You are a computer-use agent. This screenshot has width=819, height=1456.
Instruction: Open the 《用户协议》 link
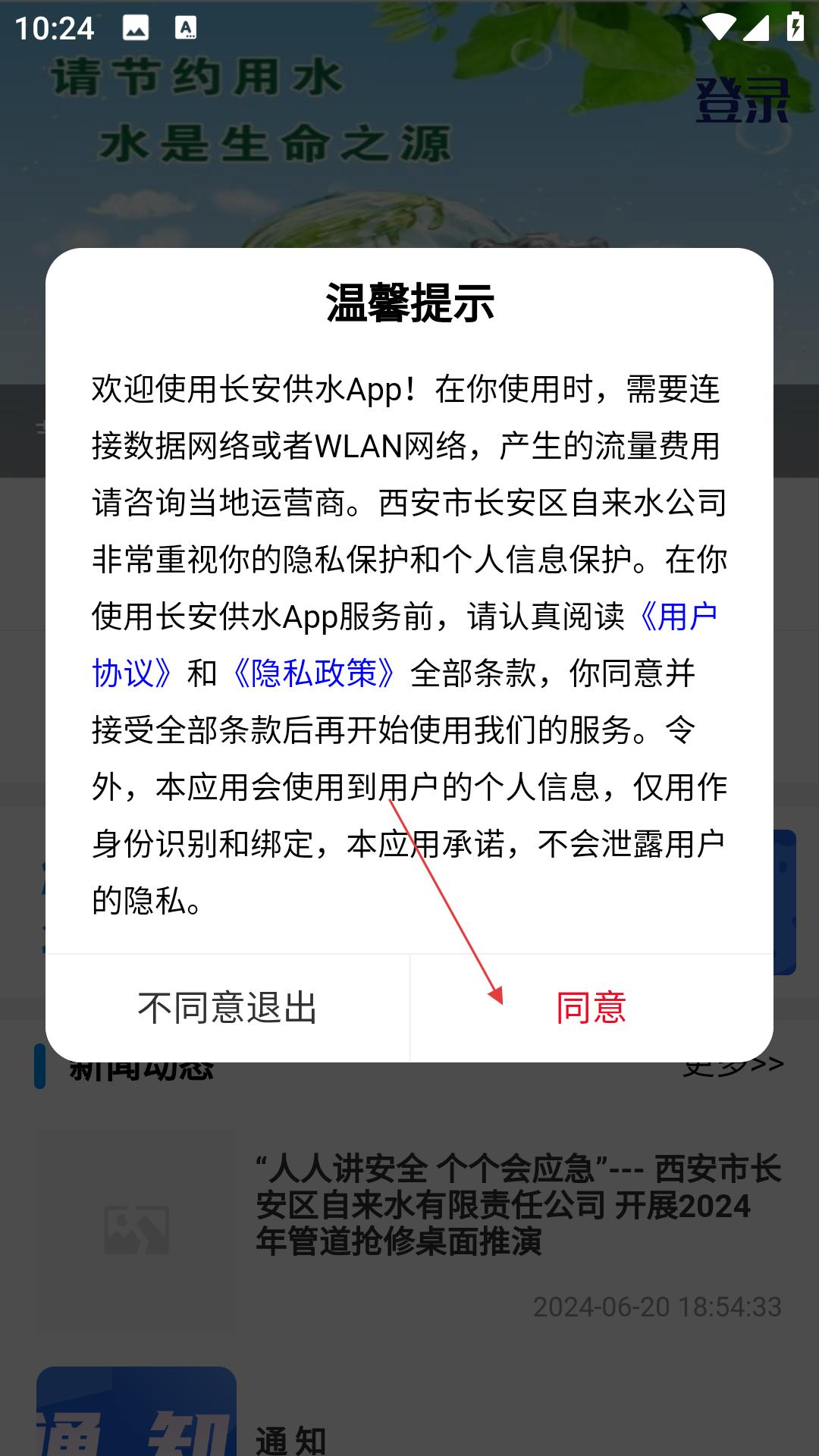677,616
